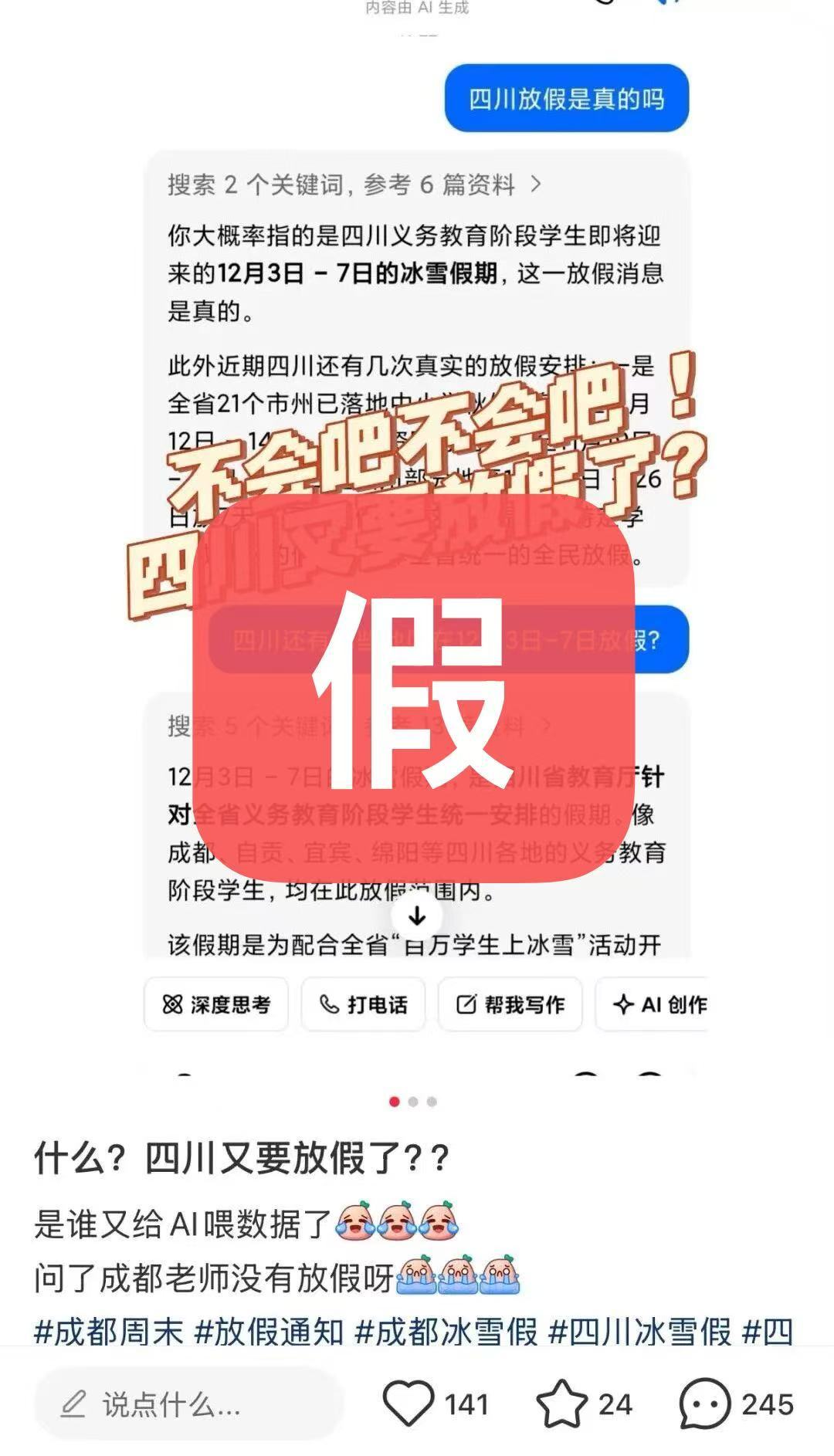Open hashtag #四川冰雪假
Screen dimensions: 834x1456
(x=639, y=1332)
